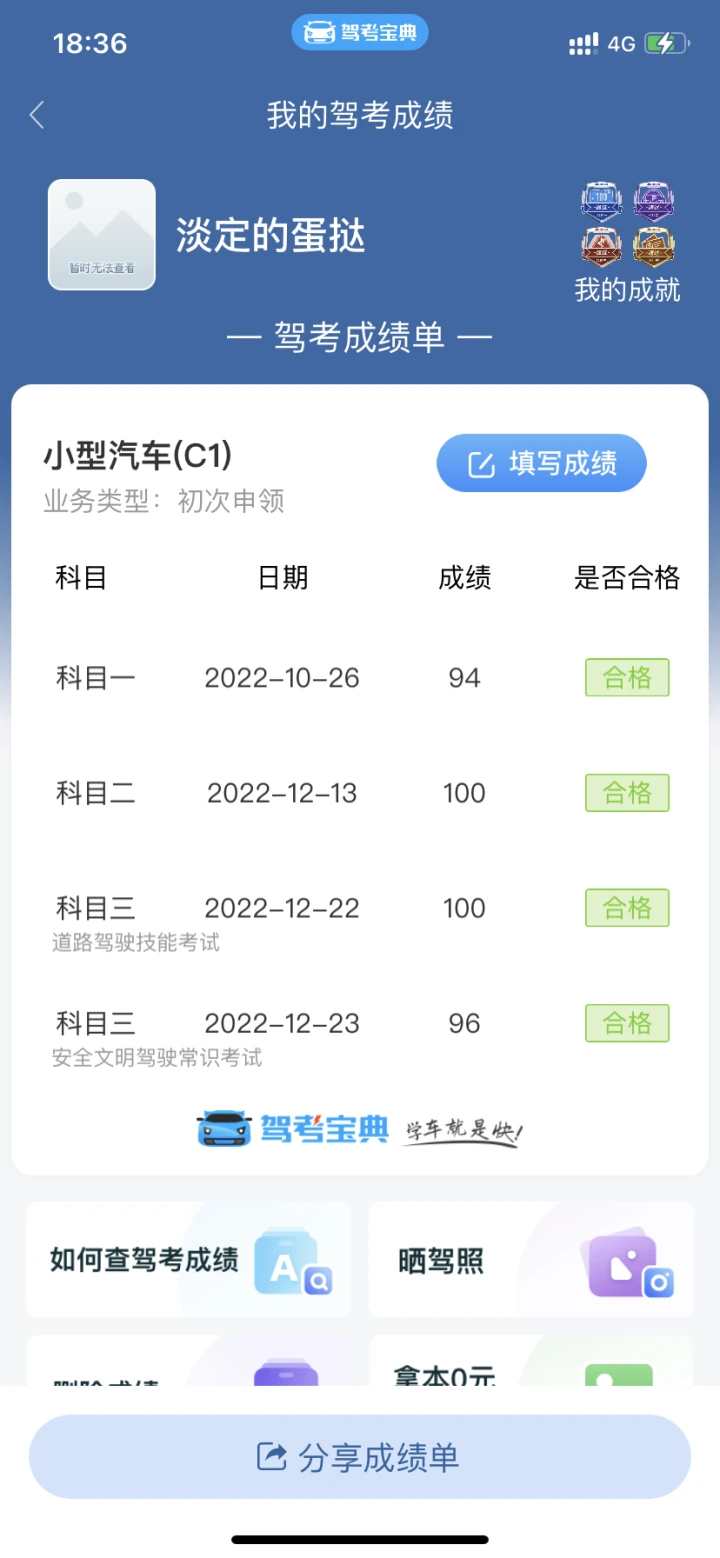
Task: Go back using the top-left arrow
Action: (x=37, y=115)
